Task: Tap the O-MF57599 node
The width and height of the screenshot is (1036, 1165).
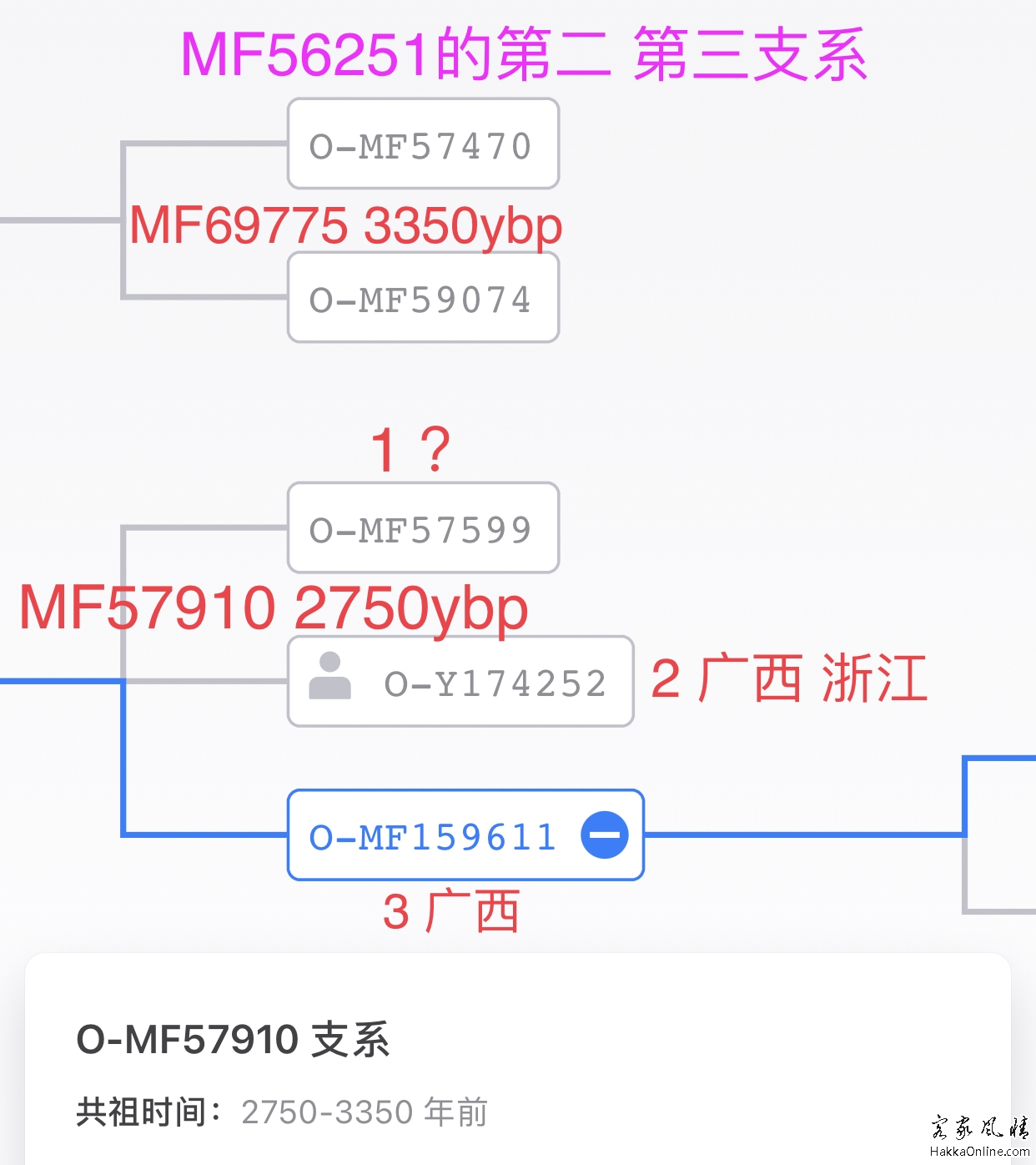Action: pyautogui.click(x=422, y=528)
